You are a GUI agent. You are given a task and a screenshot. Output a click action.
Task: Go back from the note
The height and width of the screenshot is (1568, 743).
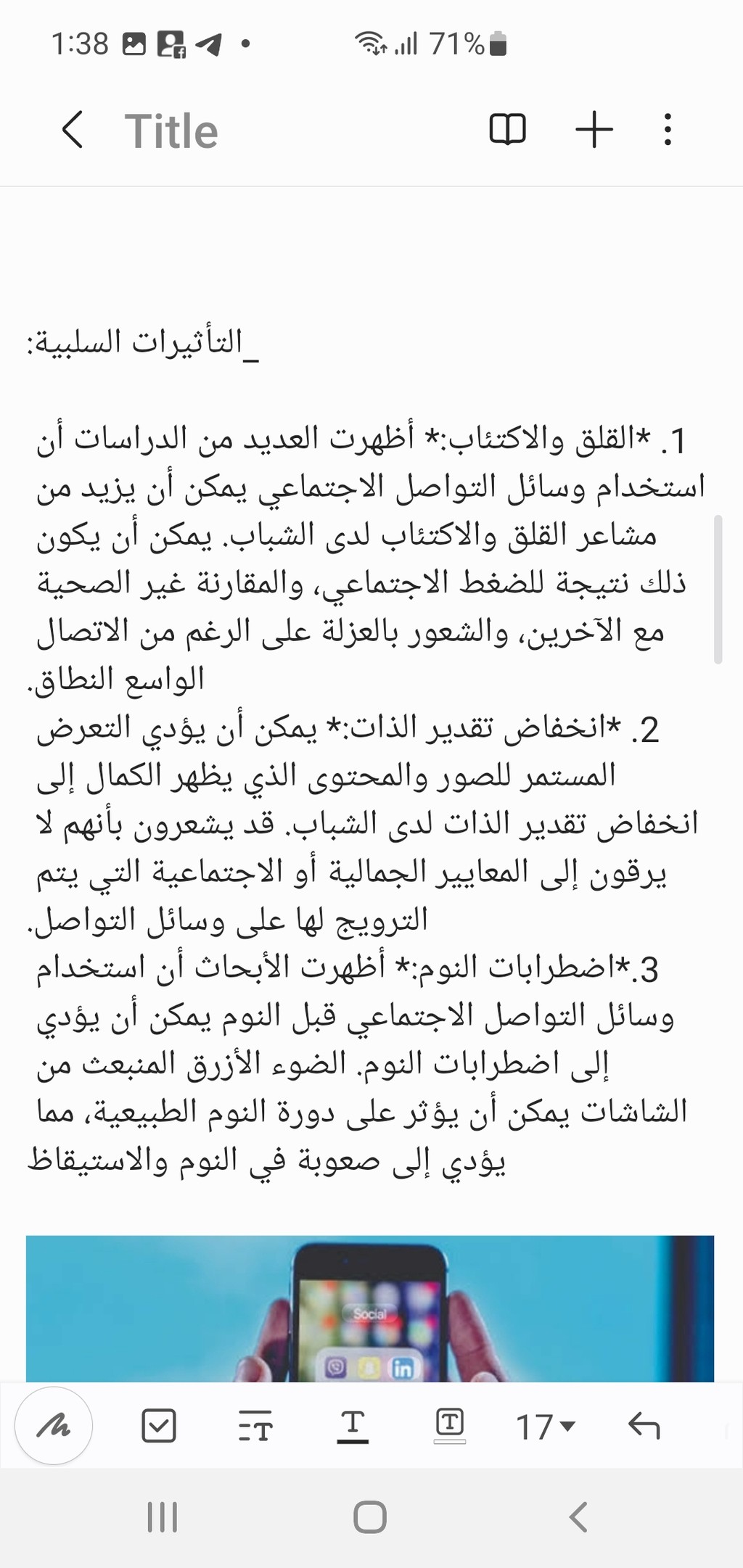(73, 131)
